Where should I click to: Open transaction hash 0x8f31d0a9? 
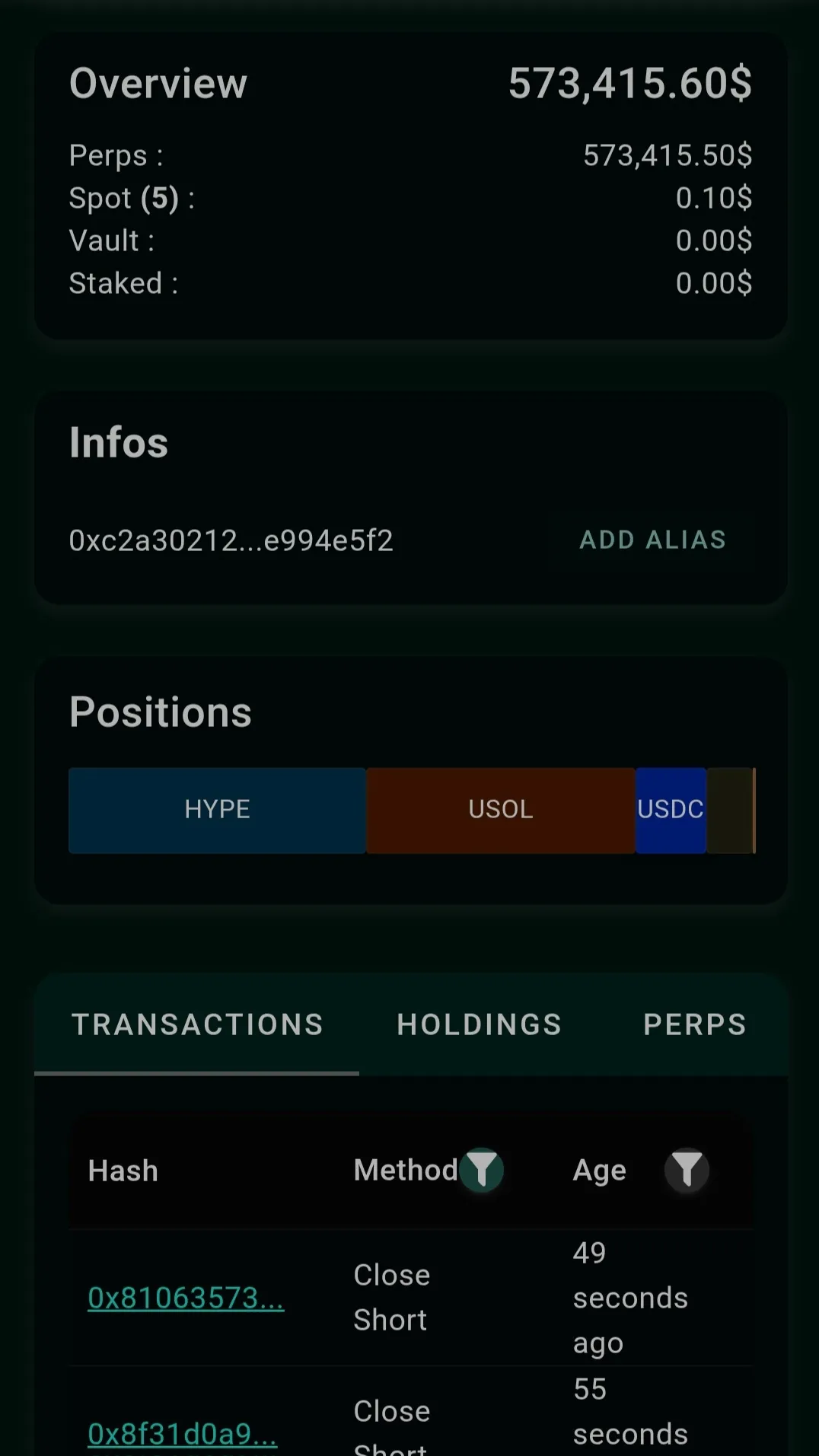(x=183, y=1434)
